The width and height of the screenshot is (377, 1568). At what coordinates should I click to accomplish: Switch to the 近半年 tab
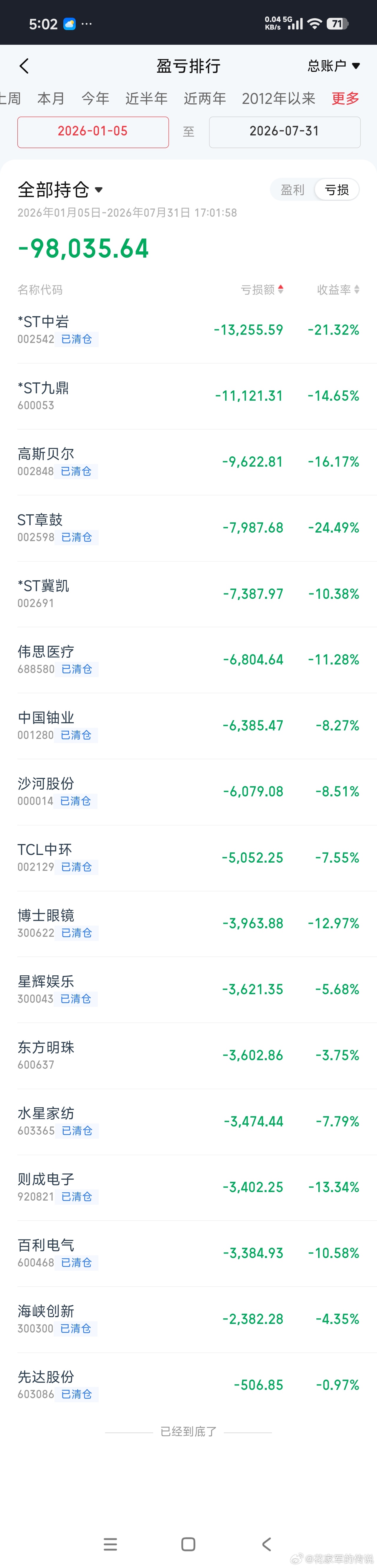[x=147, y=99]
